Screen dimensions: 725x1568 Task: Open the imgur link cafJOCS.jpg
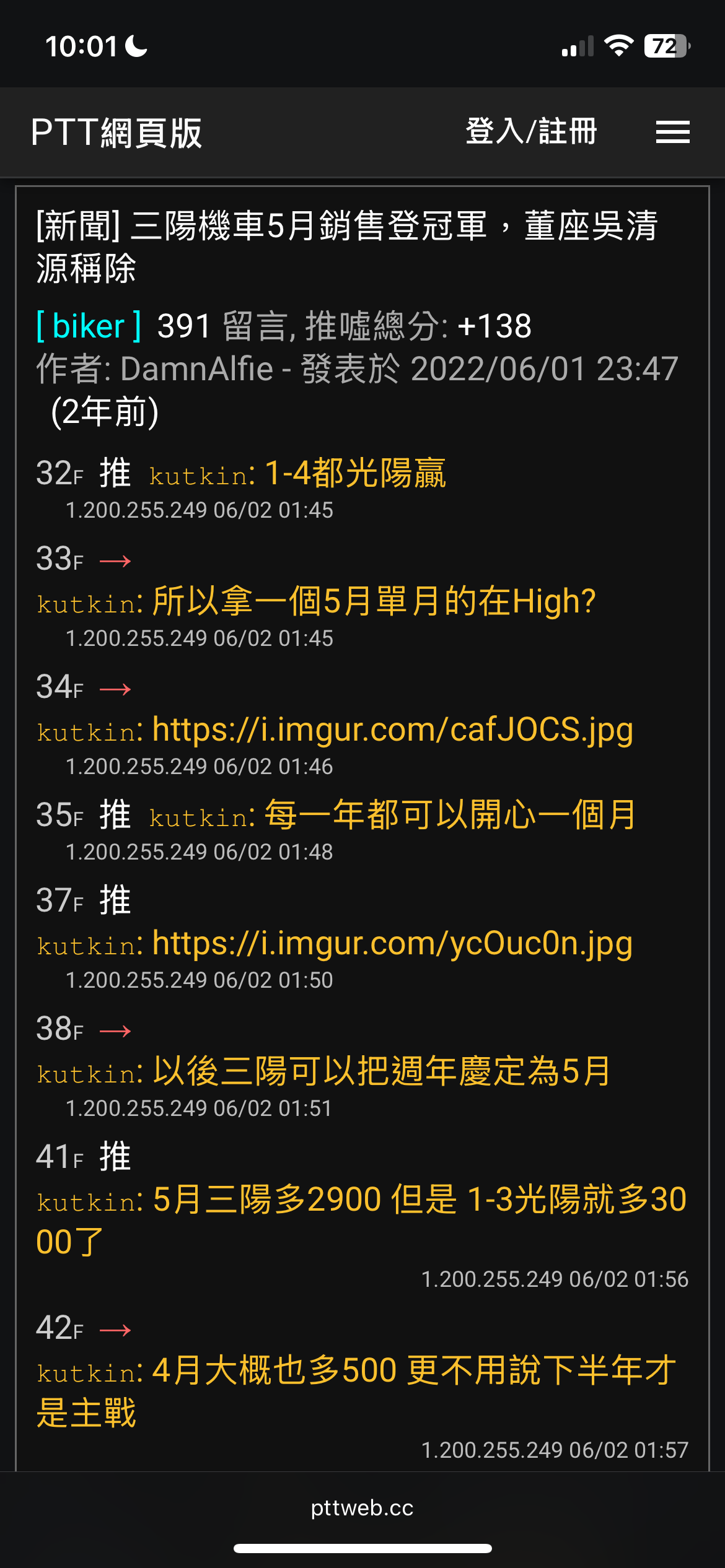pyautogui.click(x=392, y=730)
